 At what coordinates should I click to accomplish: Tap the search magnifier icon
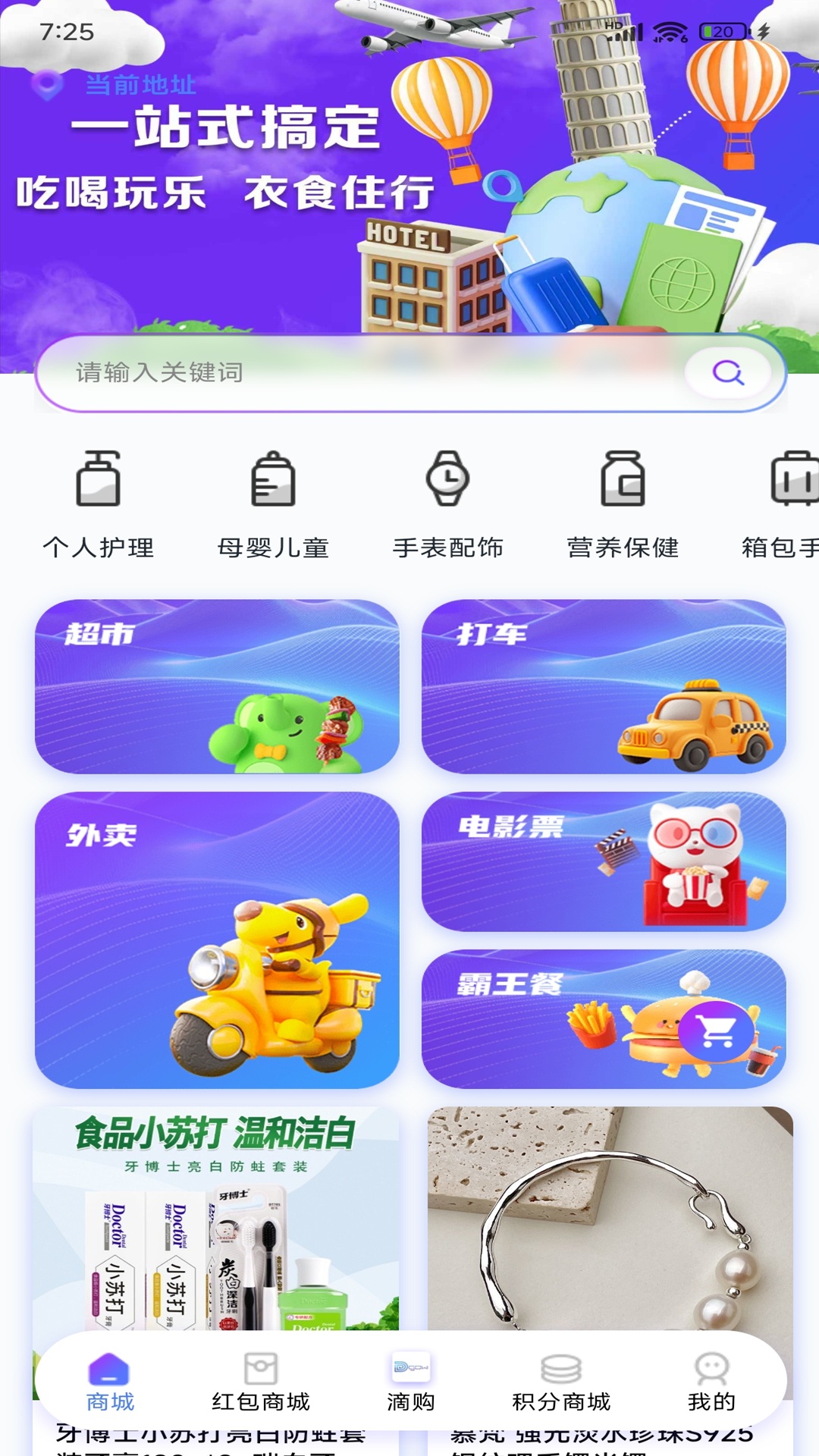pos(727,373)
